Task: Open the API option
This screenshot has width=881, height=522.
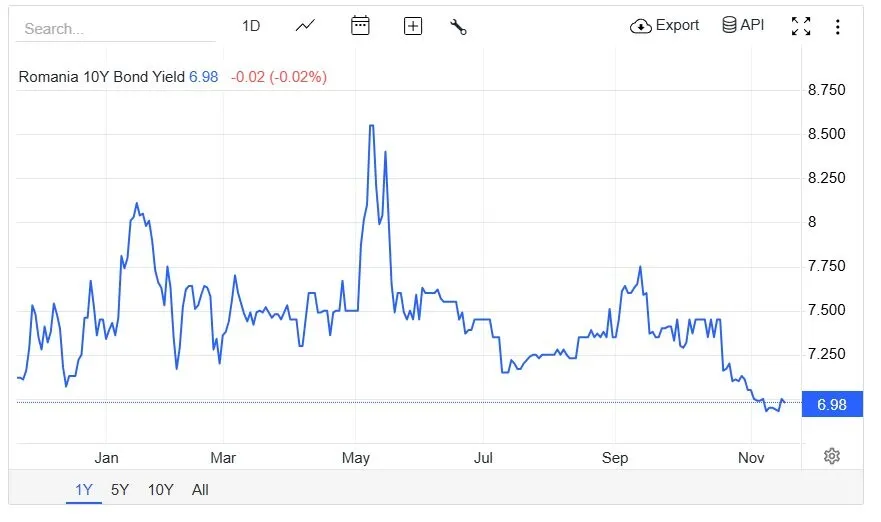Action: pos(743,25)
